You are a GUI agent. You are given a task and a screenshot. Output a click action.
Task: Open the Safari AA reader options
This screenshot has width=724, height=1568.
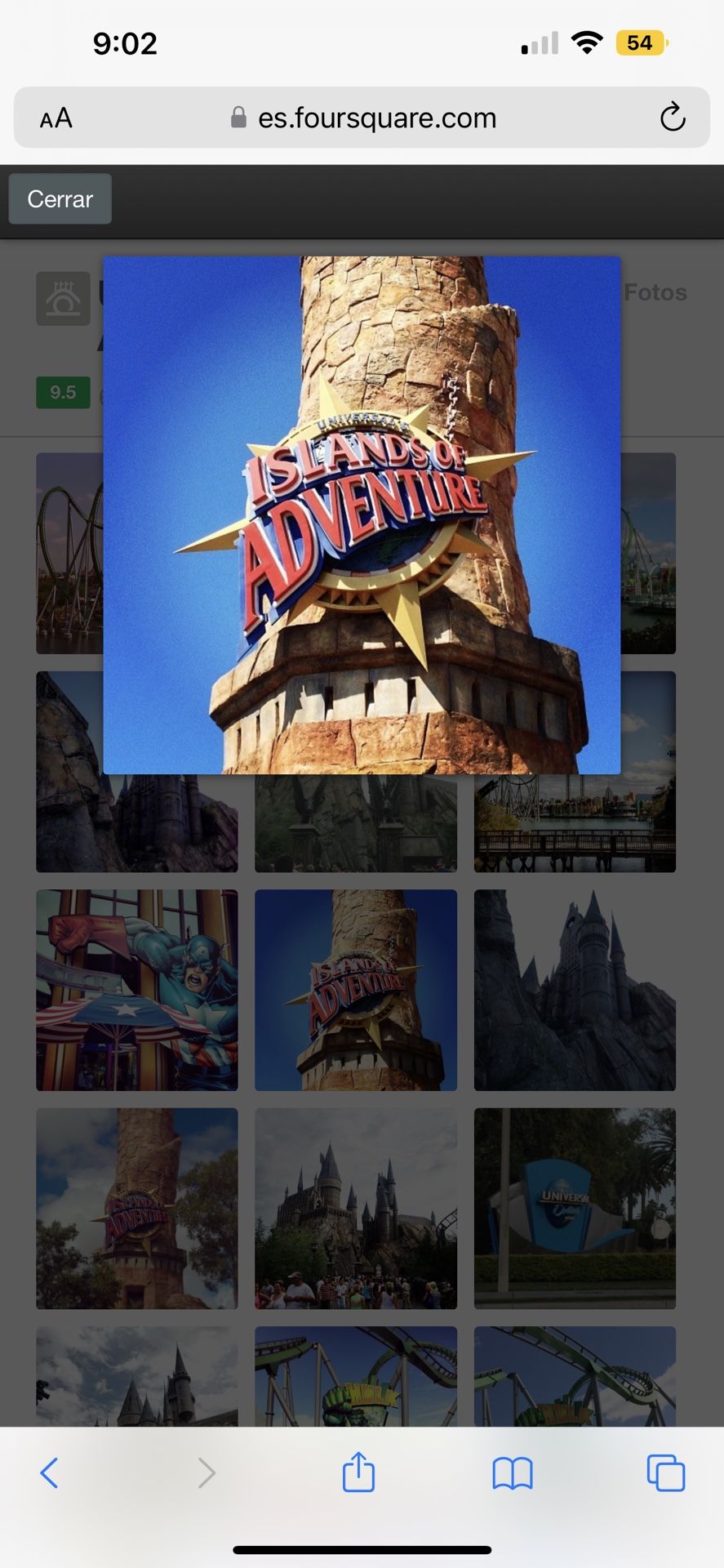click(x=56, y=118)
